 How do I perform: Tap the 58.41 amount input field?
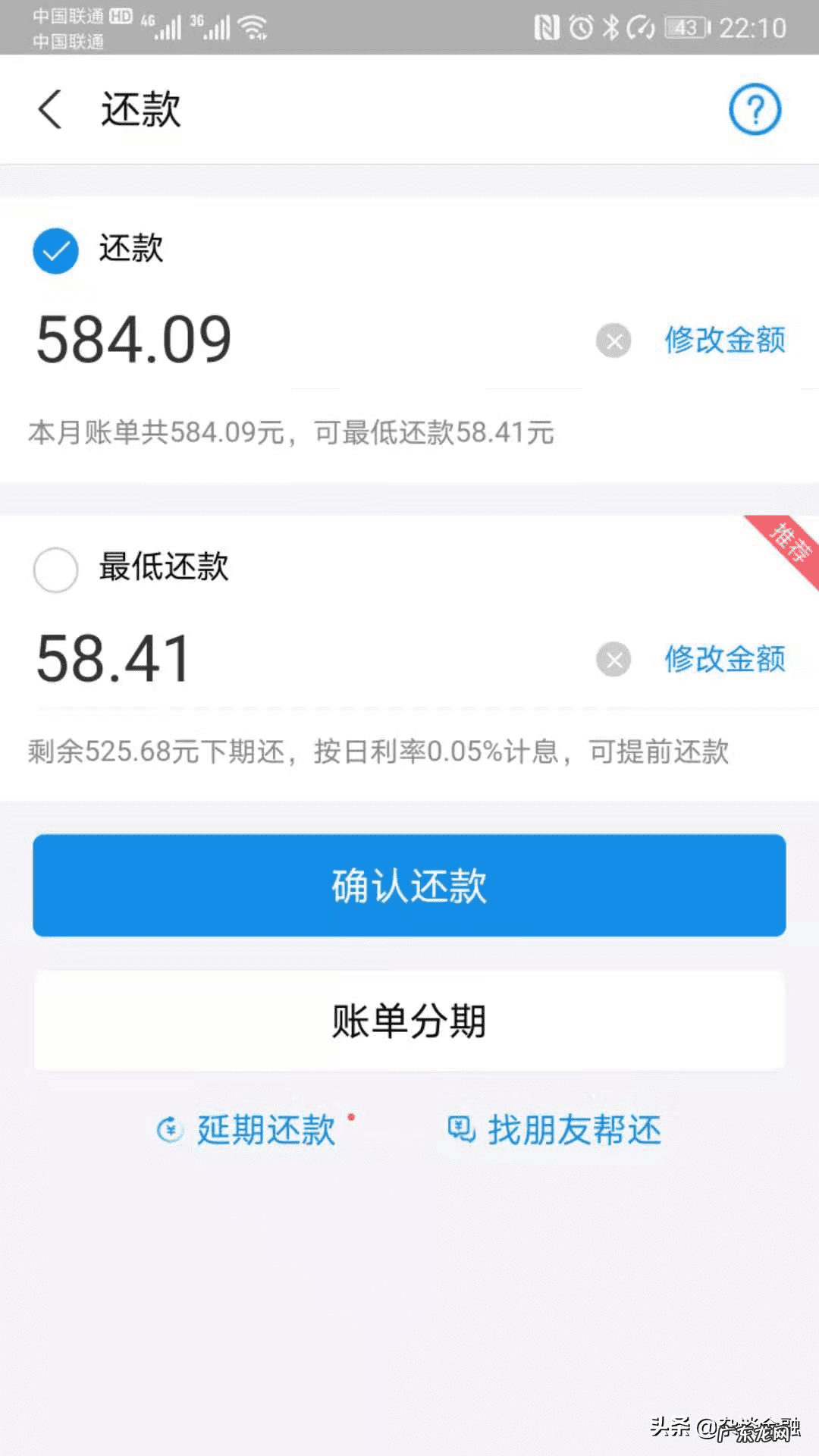[111, 657]
